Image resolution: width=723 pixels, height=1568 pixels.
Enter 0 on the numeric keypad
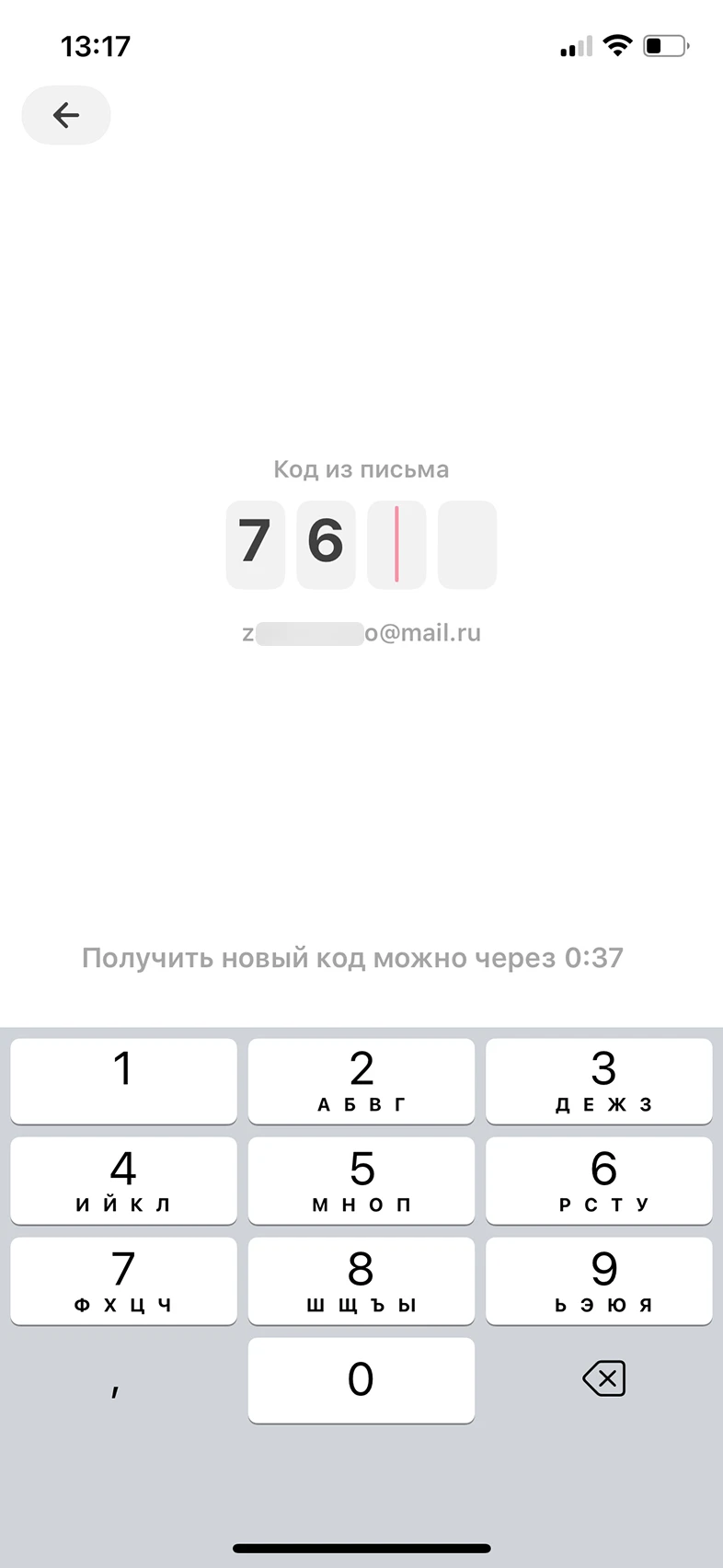pyautogui.click(x=361, y=1380)
